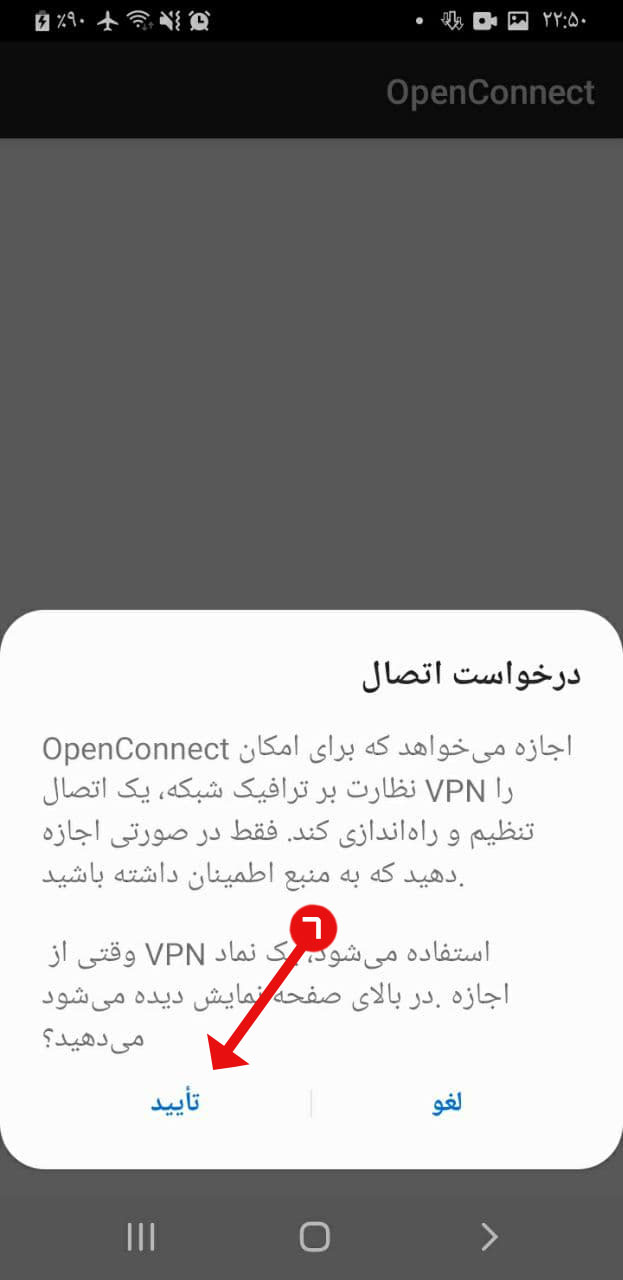The width and height of the screenshot is (623, 1280).
Task: Go back with the navigation arrow
Action: tap(488, 1237)
